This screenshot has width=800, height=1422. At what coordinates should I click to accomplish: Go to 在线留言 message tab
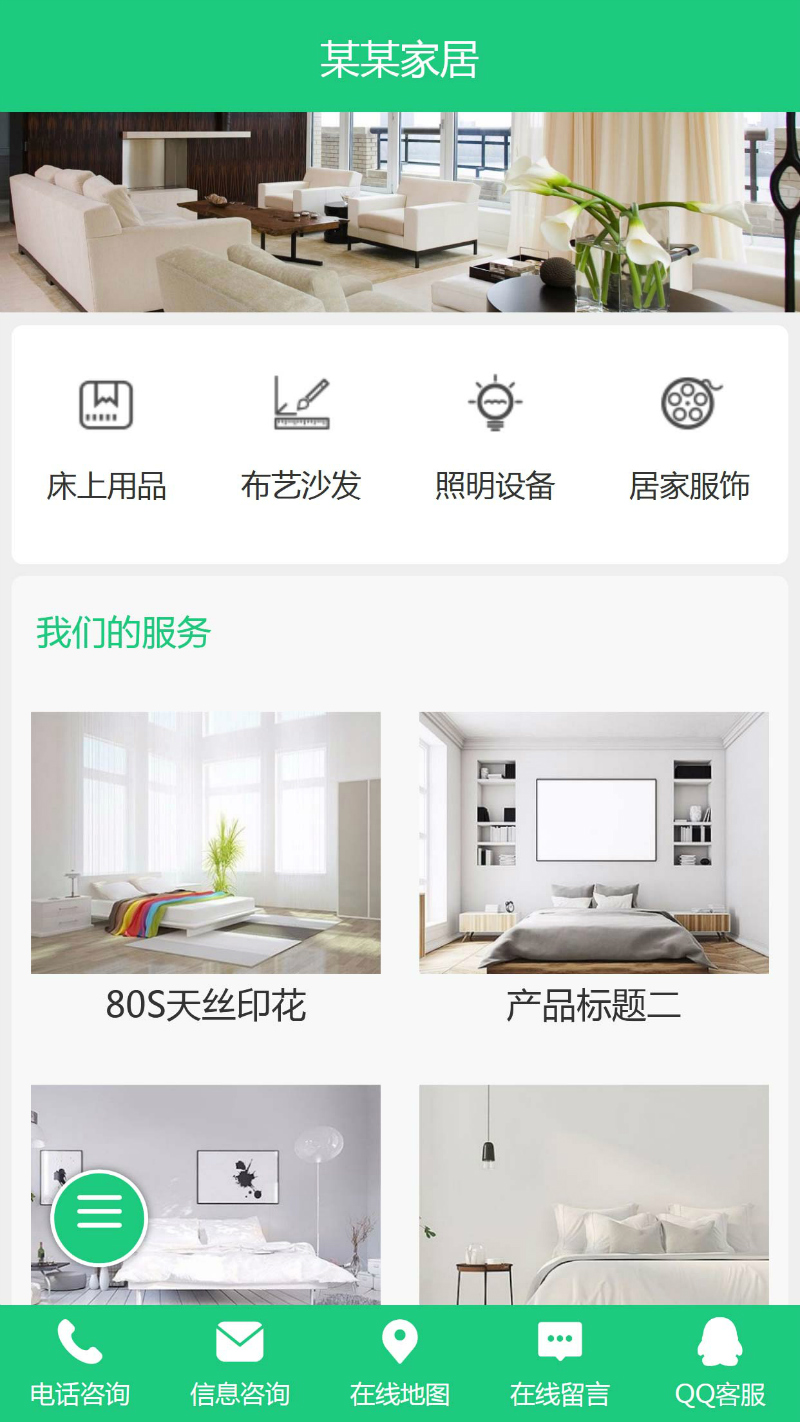click(560, 1363)
